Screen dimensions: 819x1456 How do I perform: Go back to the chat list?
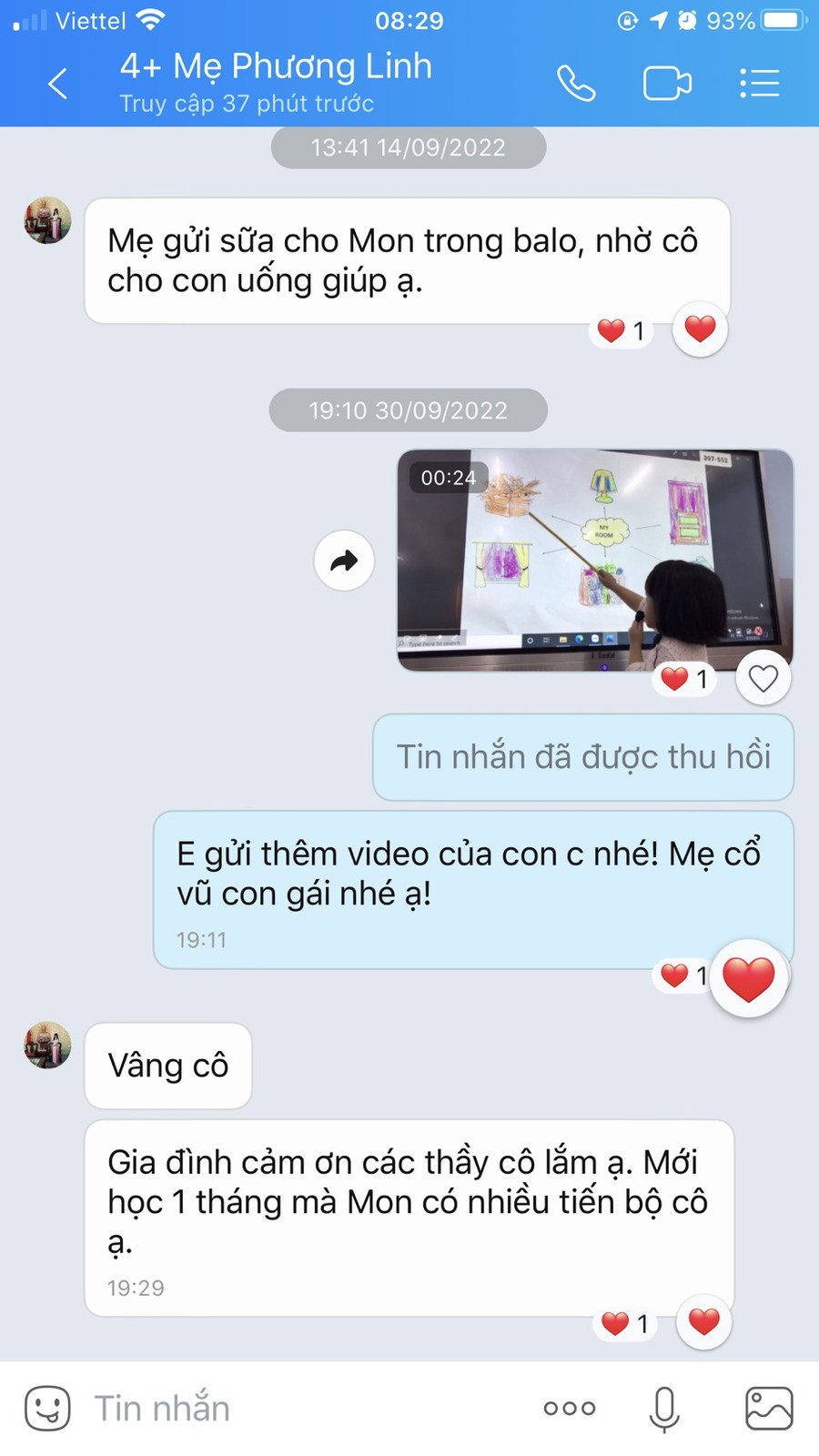point(57,84)
